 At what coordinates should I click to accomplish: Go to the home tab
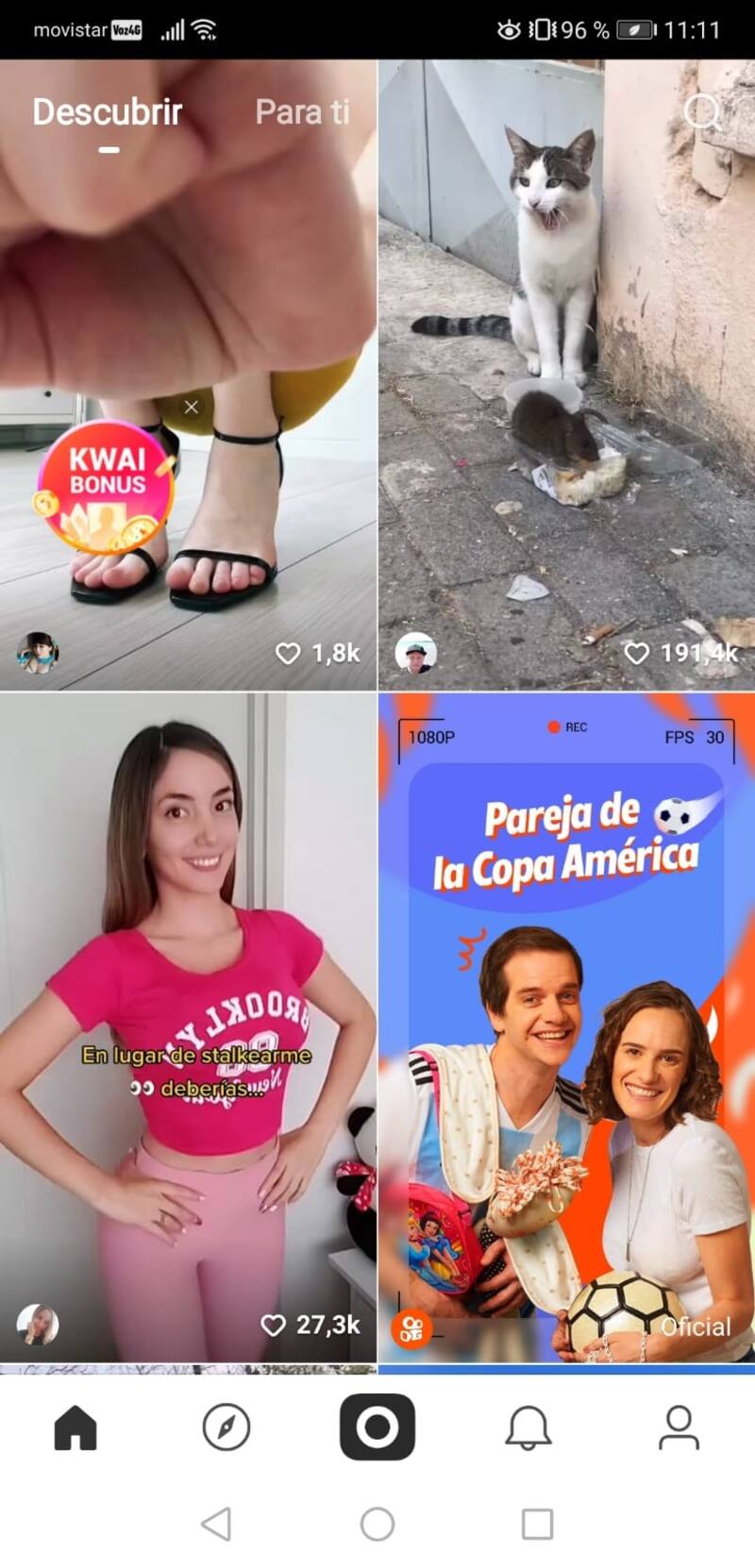click(75, 1427)
